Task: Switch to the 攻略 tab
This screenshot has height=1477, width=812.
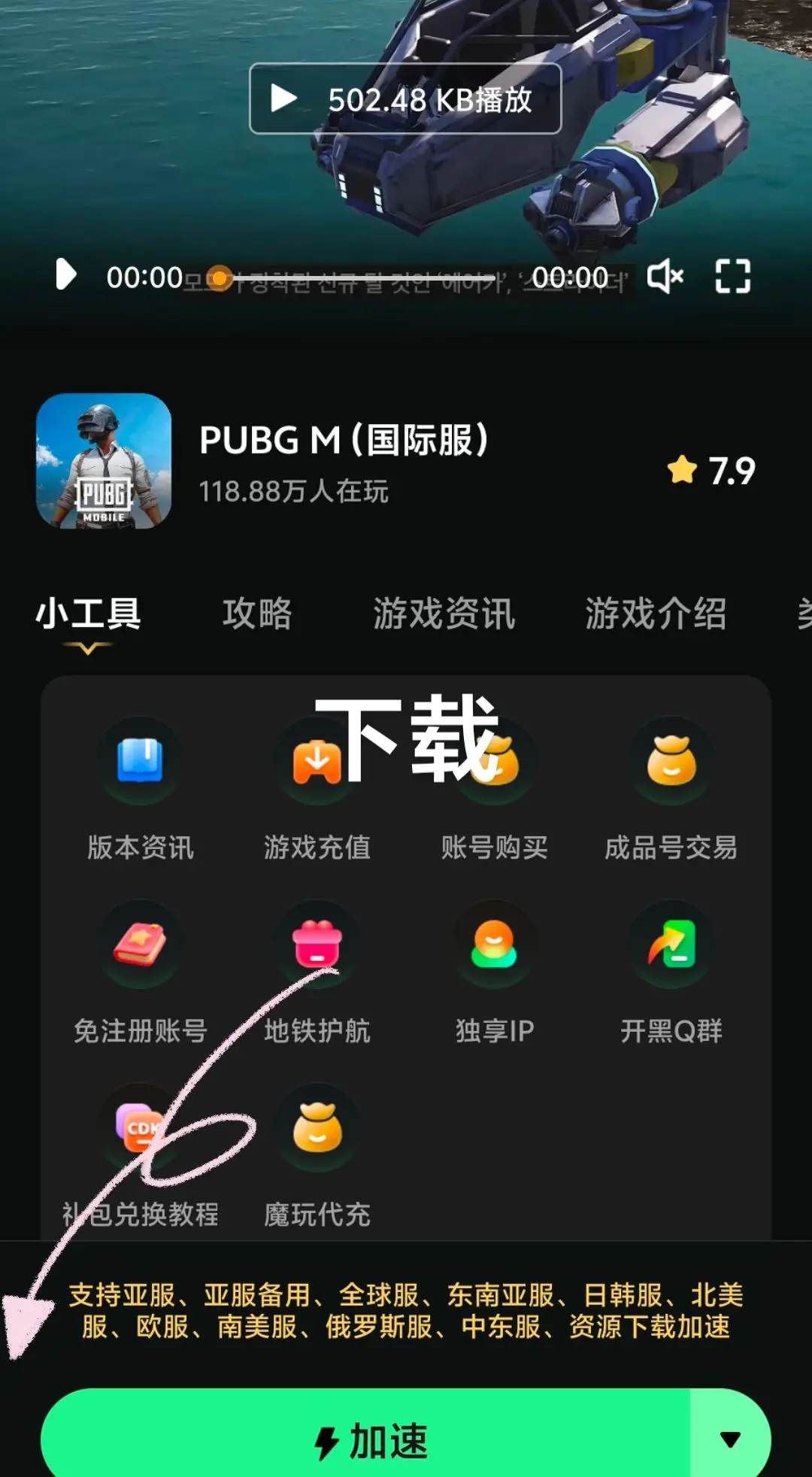Action: click(x=257, y=614)
